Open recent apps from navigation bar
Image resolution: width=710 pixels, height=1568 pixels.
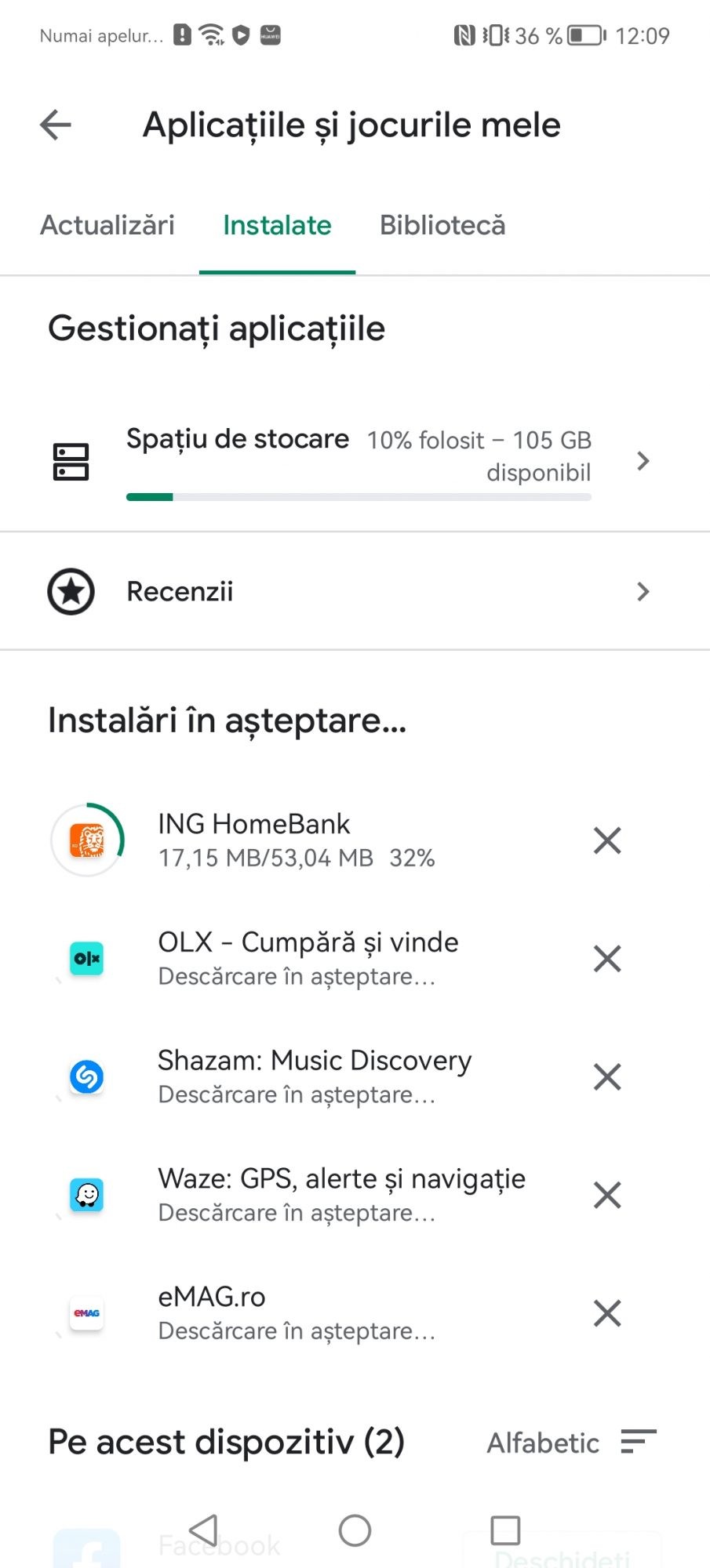click(x=504, y=1530)
